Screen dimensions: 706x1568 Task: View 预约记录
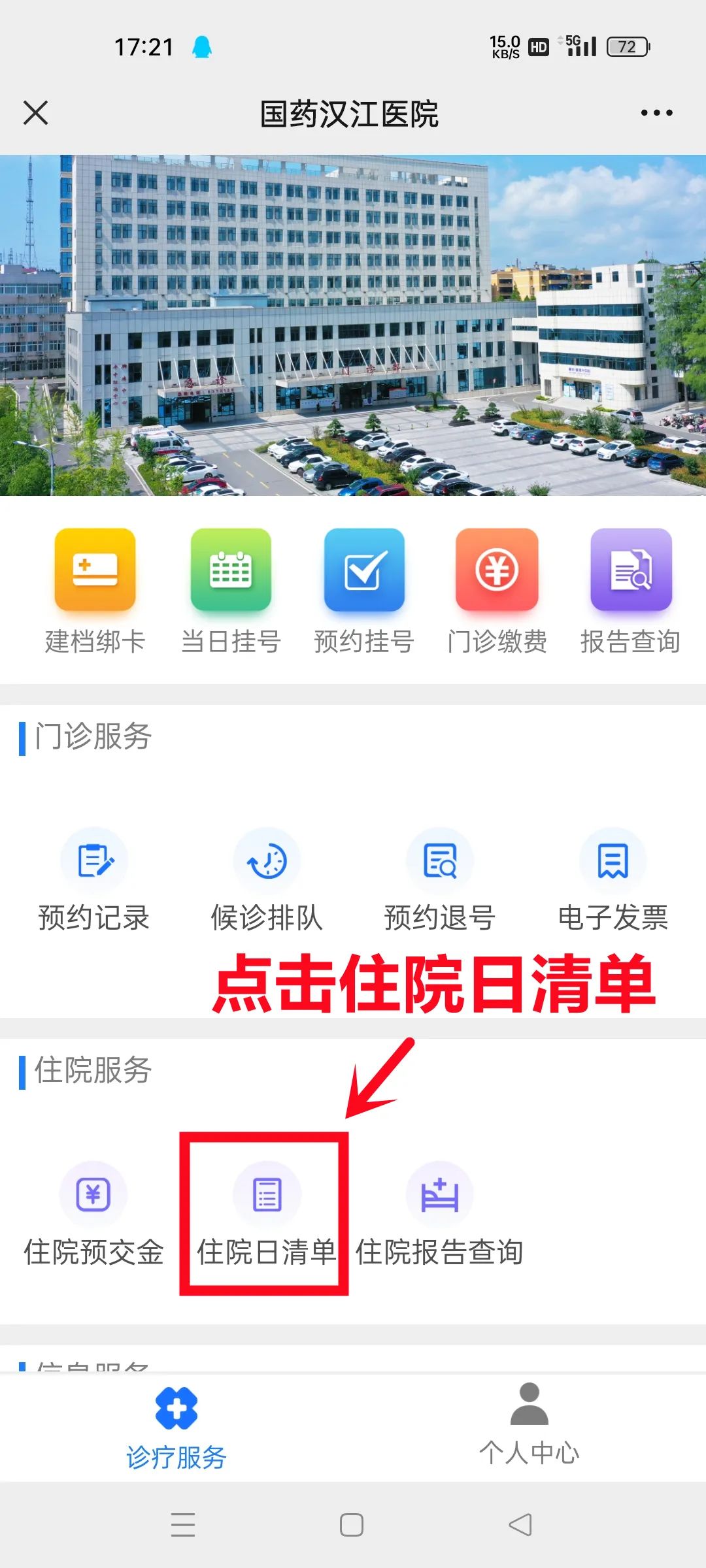click(x=94, y=879)
